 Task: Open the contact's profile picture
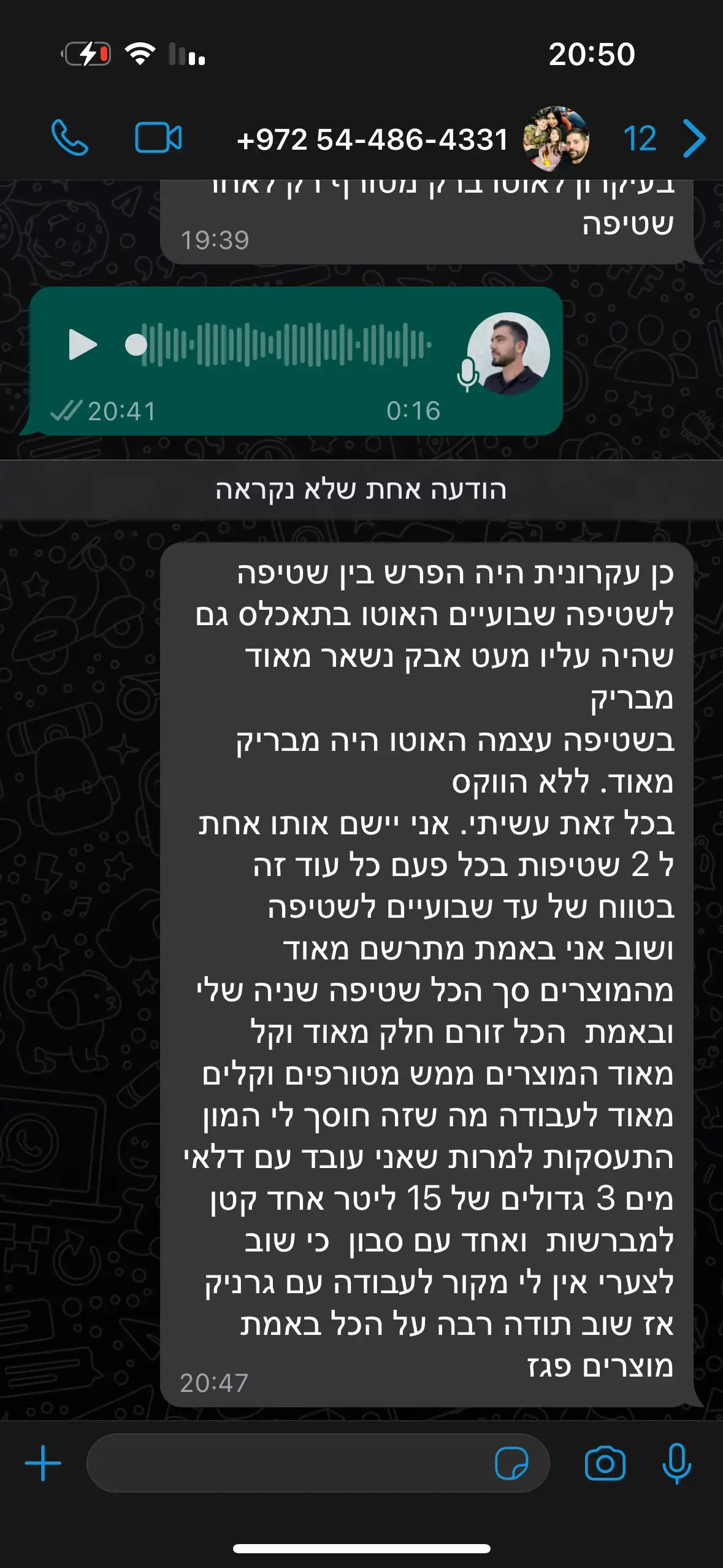[x=556, y=139]
